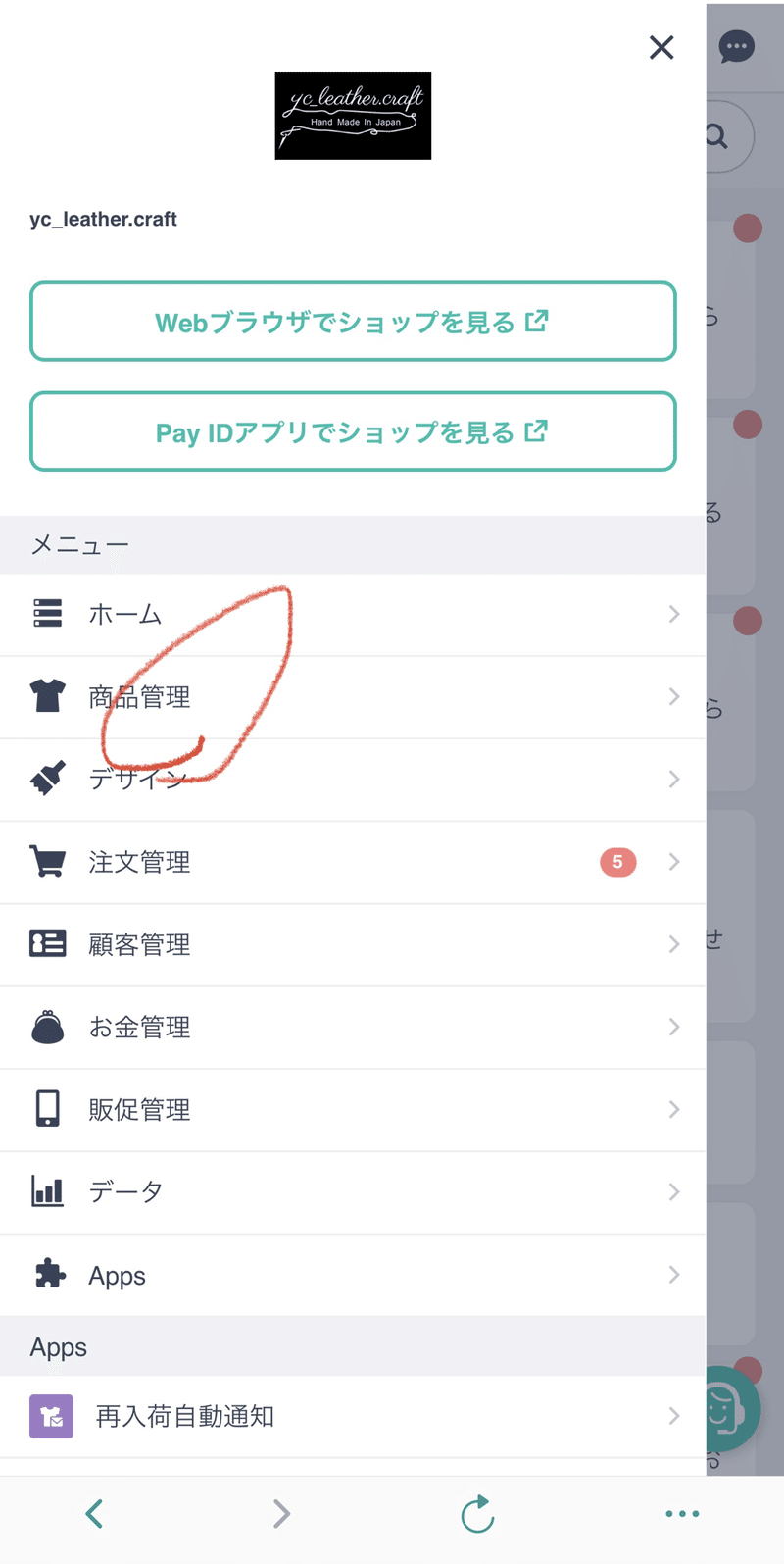
Task: View データ analytics
Action: pos(353,1191)
